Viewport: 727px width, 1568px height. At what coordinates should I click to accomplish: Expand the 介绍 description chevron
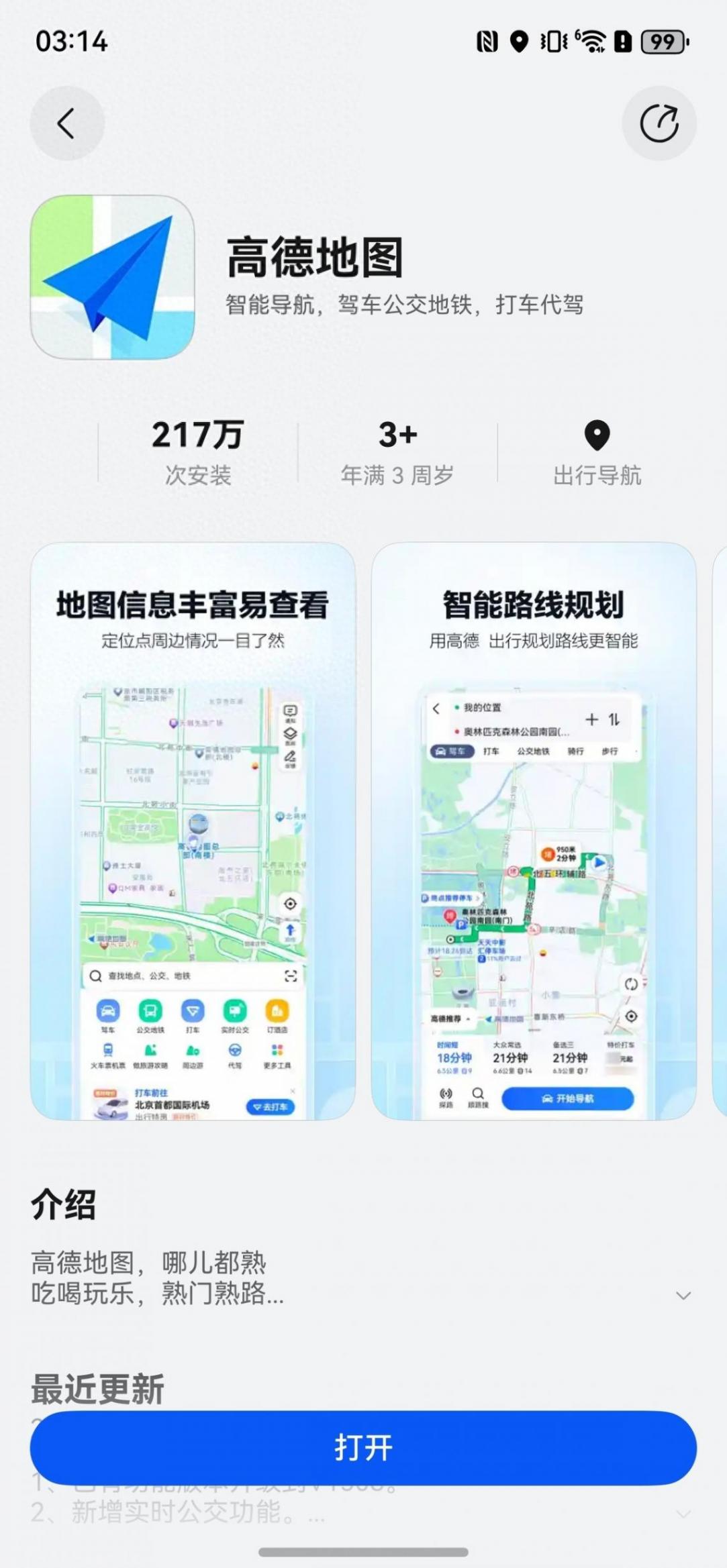click(683, 1295)
